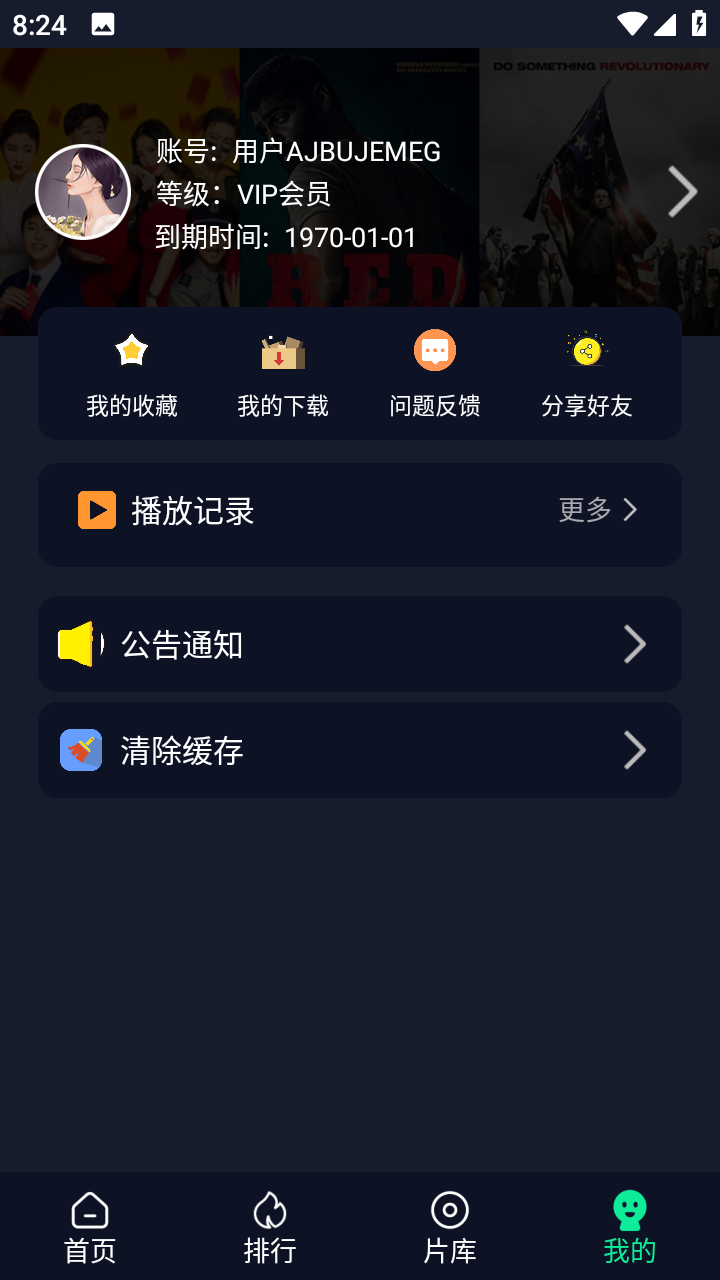Viewport: 720px width, 1280px height.
Task: Tap the profile avatar picture
Action: click(83, 192)
